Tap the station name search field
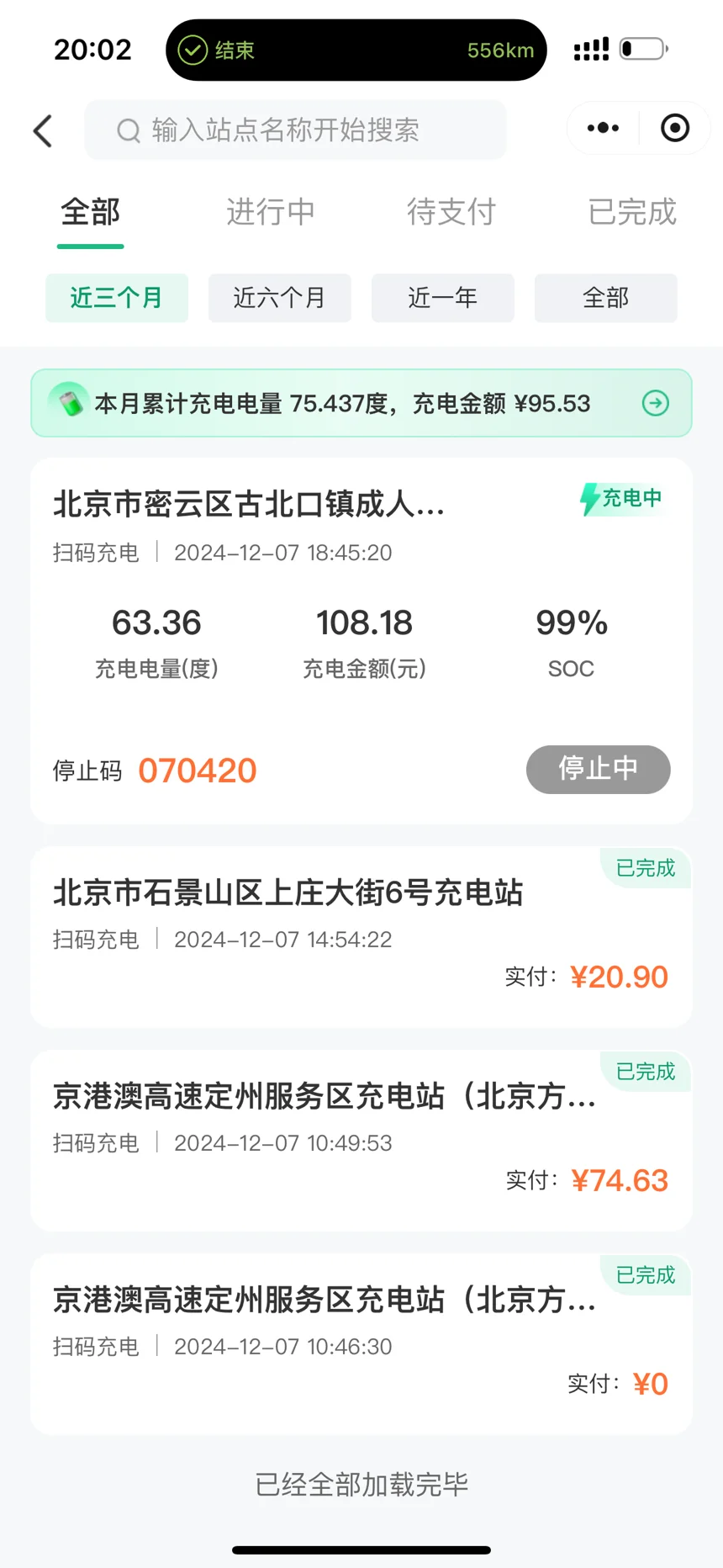The height and width of the screenshot is (1568, 723). (295, 130)
